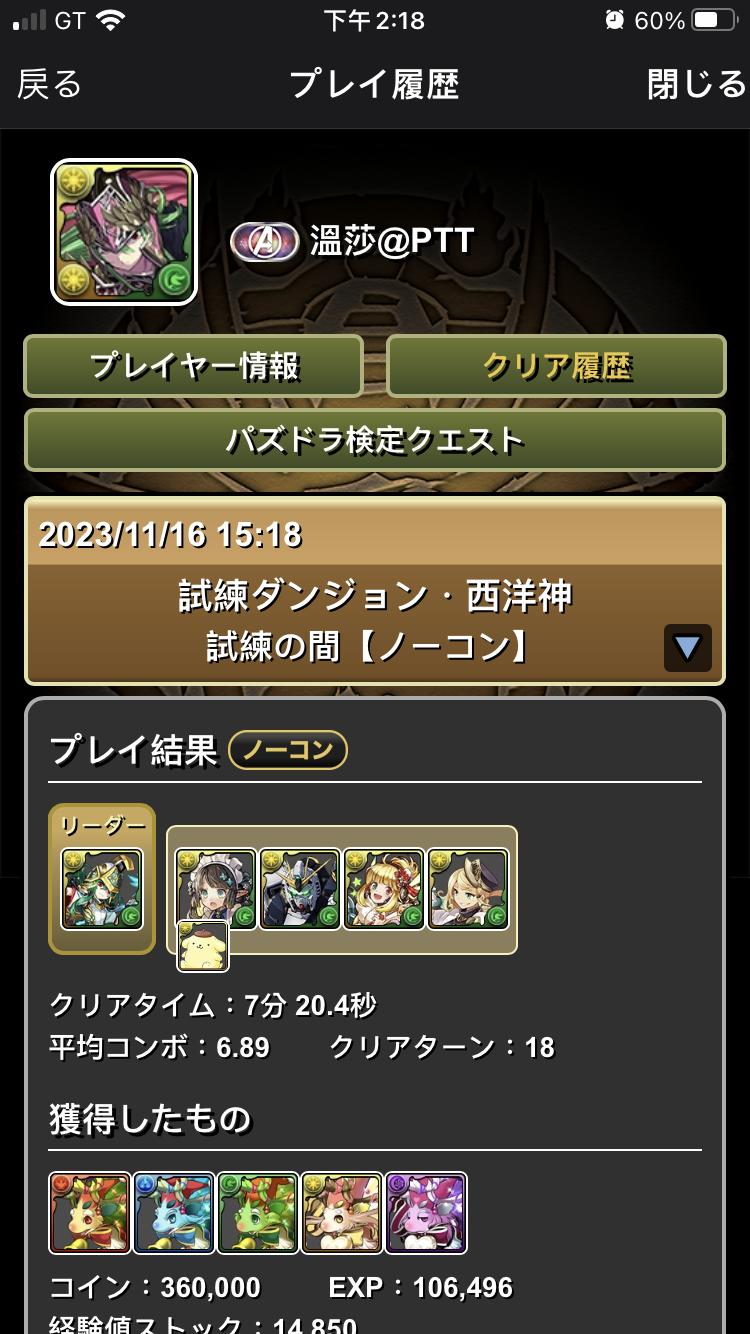Close the play history with 閉じる

tap(696, 84)
